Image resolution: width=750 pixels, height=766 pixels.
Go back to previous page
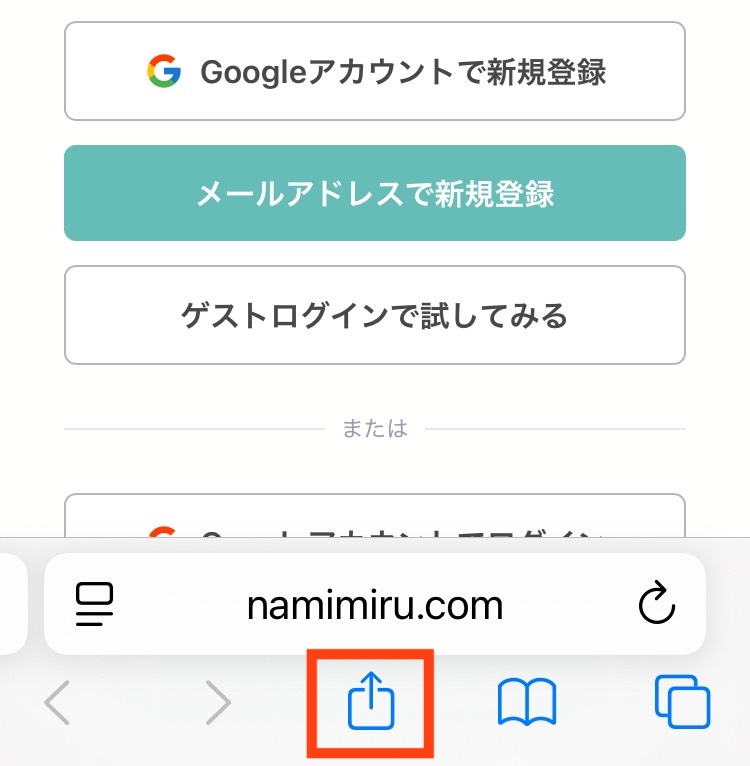coord(58,704)
